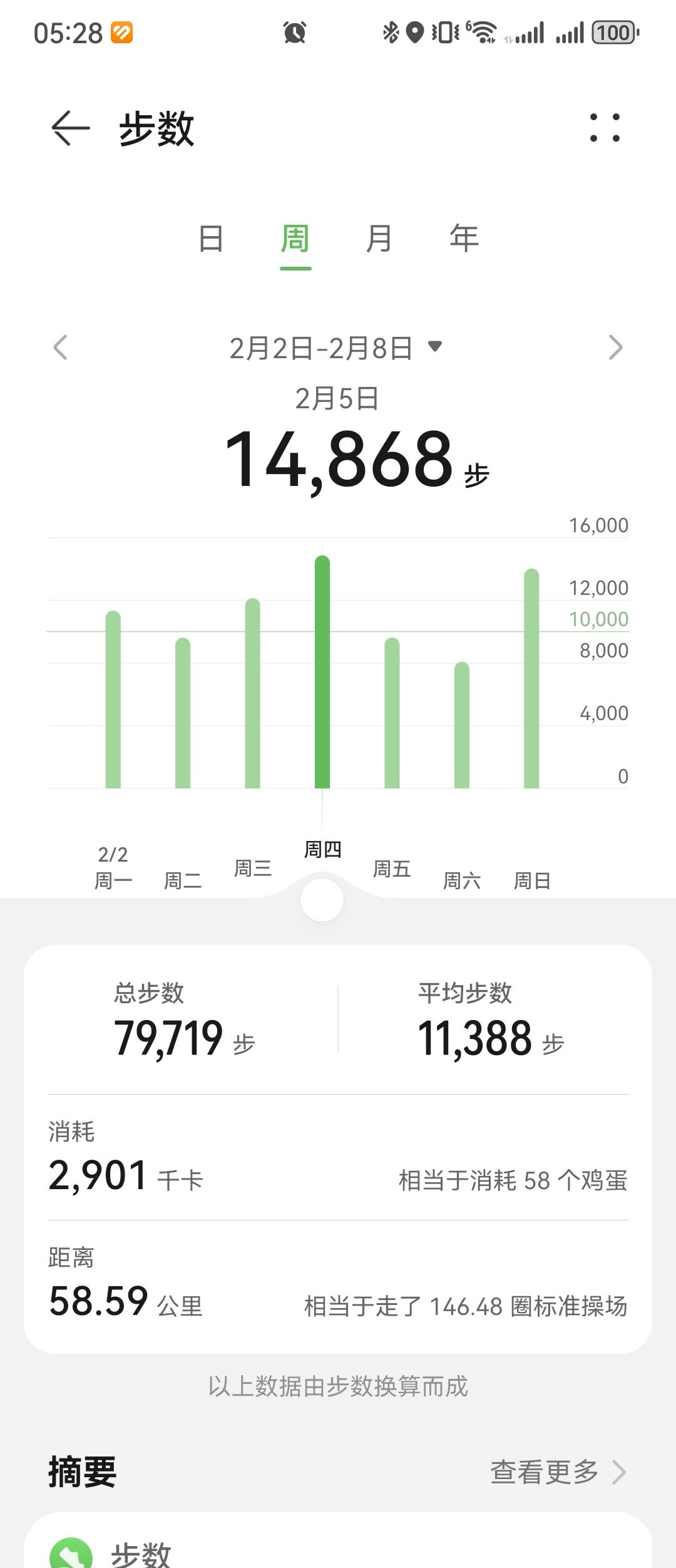
Task: Tap the alarm clock icon in status bar
Action: pyautogui.click(x=295, y=33)
